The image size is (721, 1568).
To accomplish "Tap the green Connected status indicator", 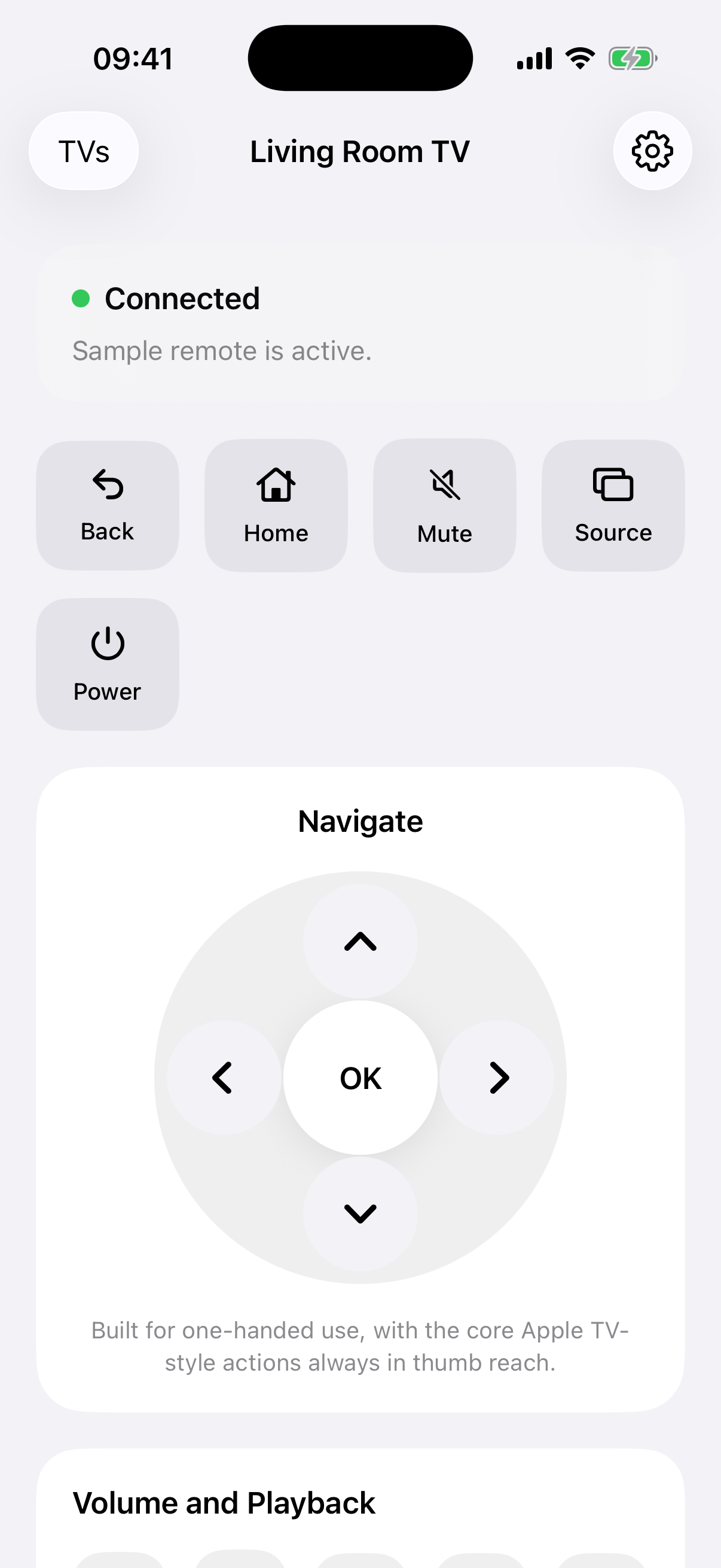I will pos(81,298).
